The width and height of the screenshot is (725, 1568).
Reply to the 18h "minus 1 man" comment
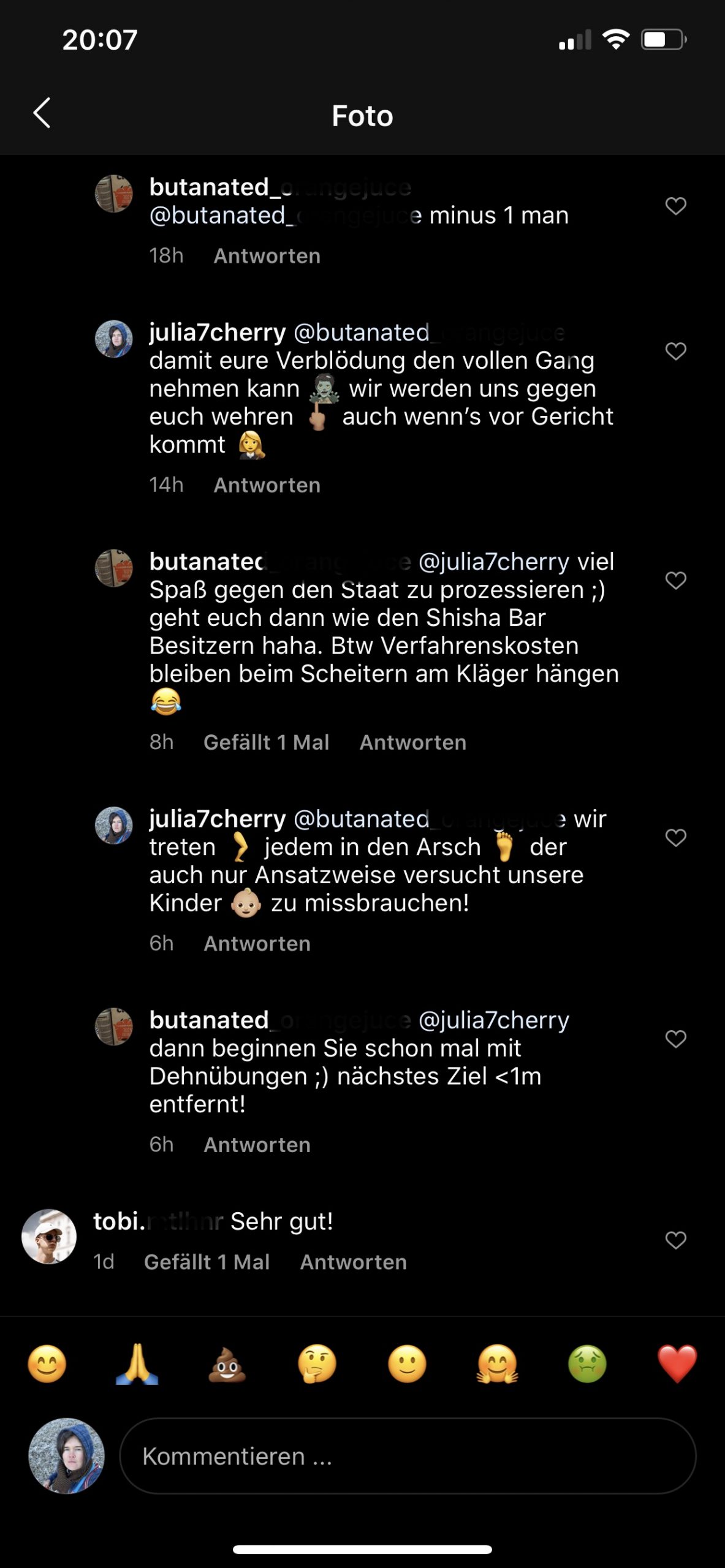point(267,256)
